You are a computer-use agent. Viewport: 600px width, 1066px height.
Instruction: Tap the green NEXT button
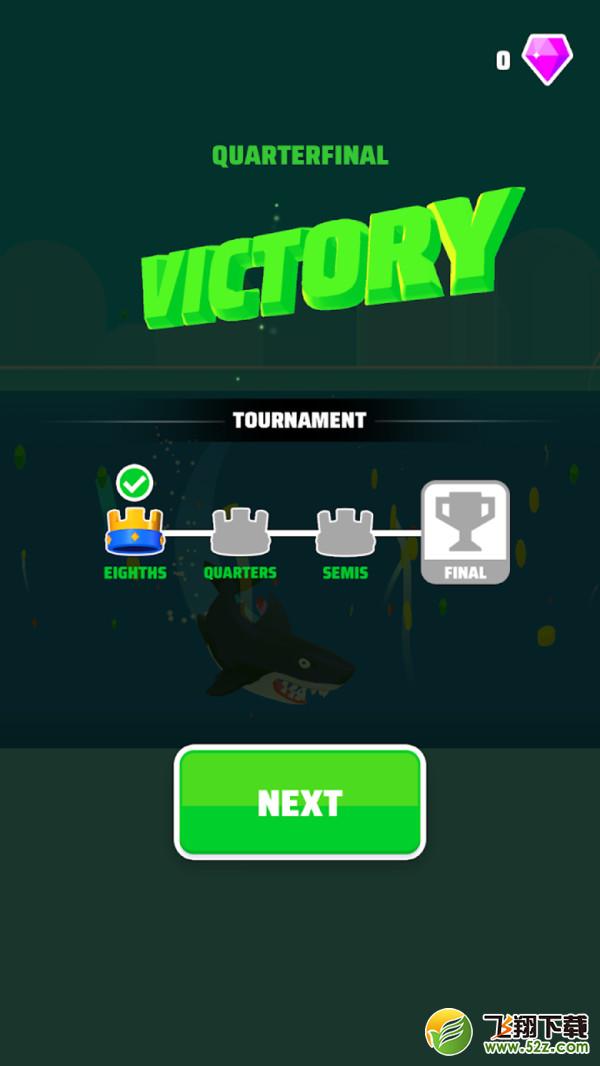point(300,802)
